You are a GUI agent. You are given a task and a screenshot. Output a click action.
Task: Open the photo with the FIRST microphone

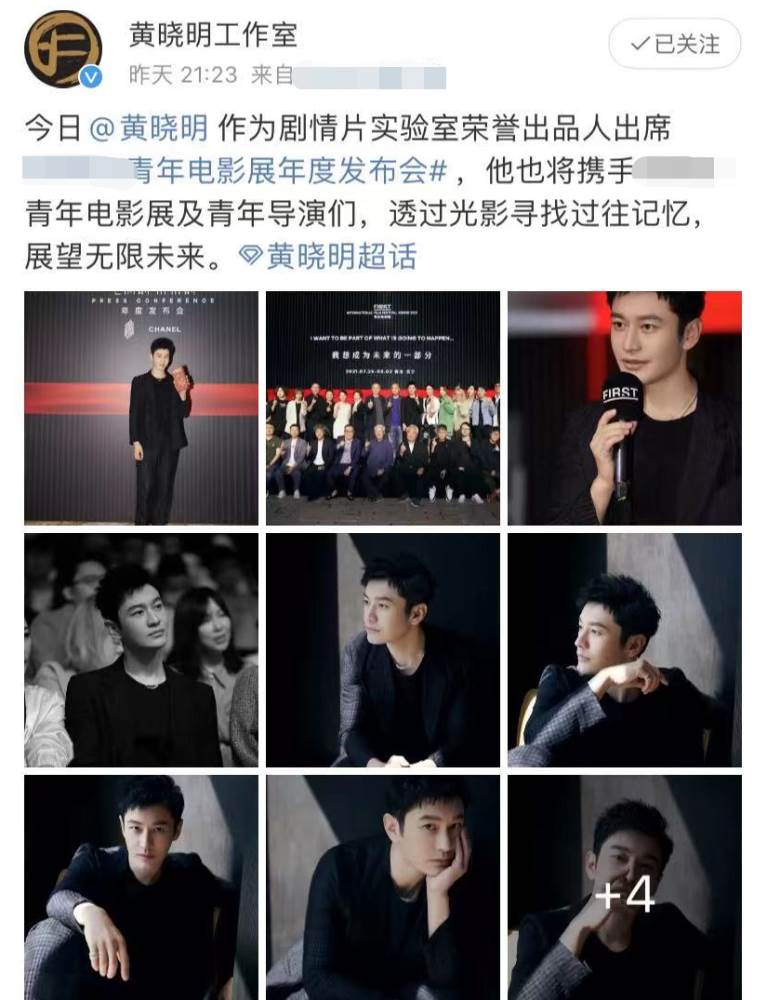point(625,408)
